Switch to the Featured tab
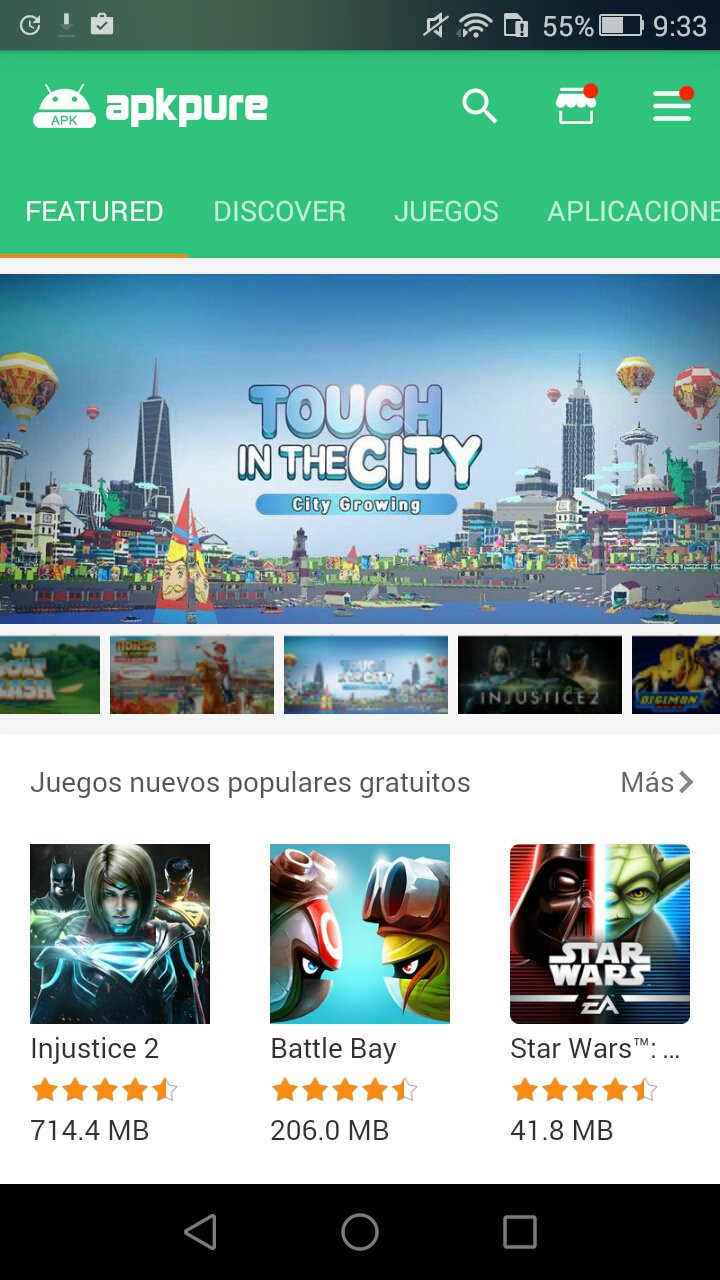 pyautogui.click(x=94, y=212)
